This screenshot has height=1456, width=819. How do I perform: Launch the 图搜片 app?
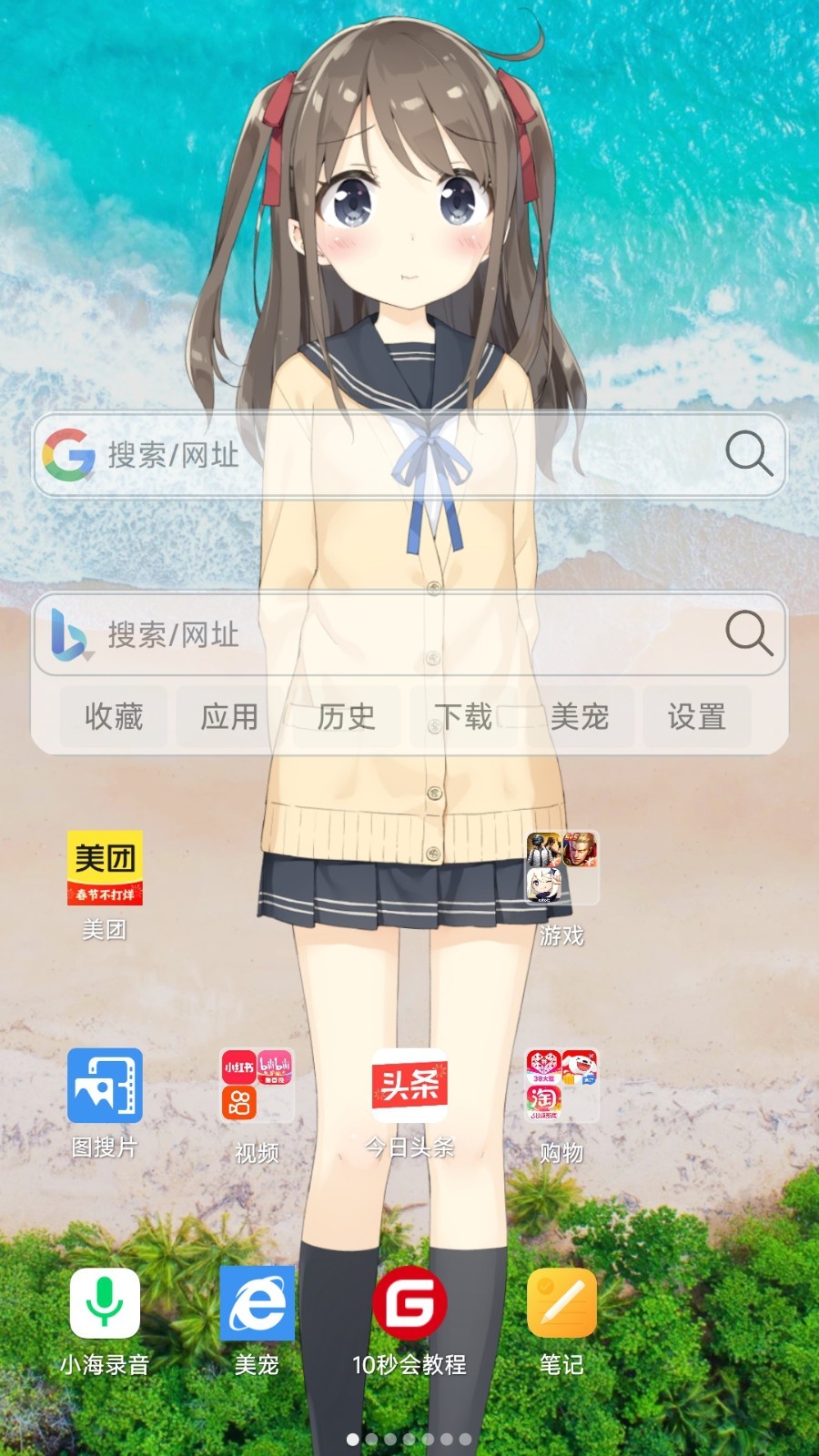105,1086
